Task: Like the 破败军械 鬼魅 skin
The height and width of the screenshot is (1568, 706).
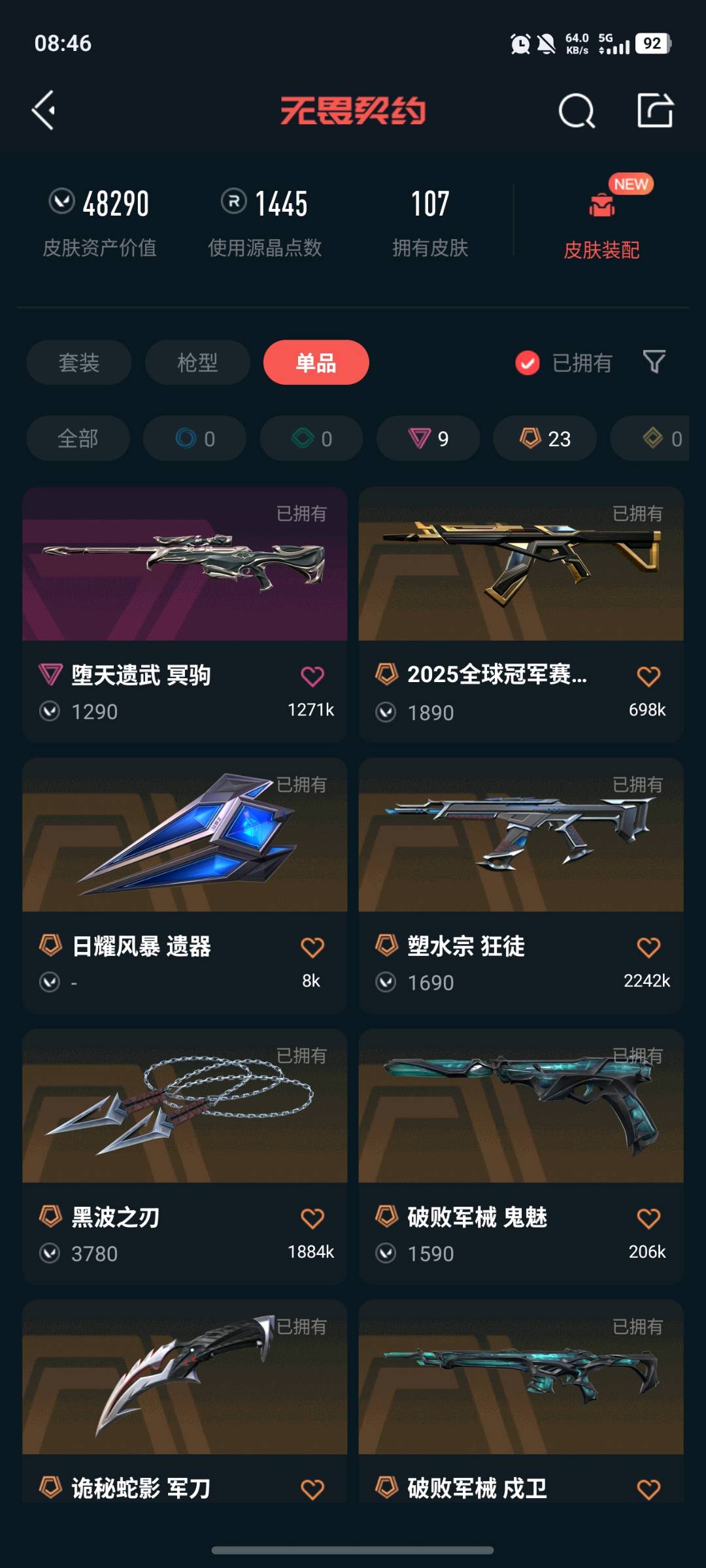Action: tap(648, 1218)
